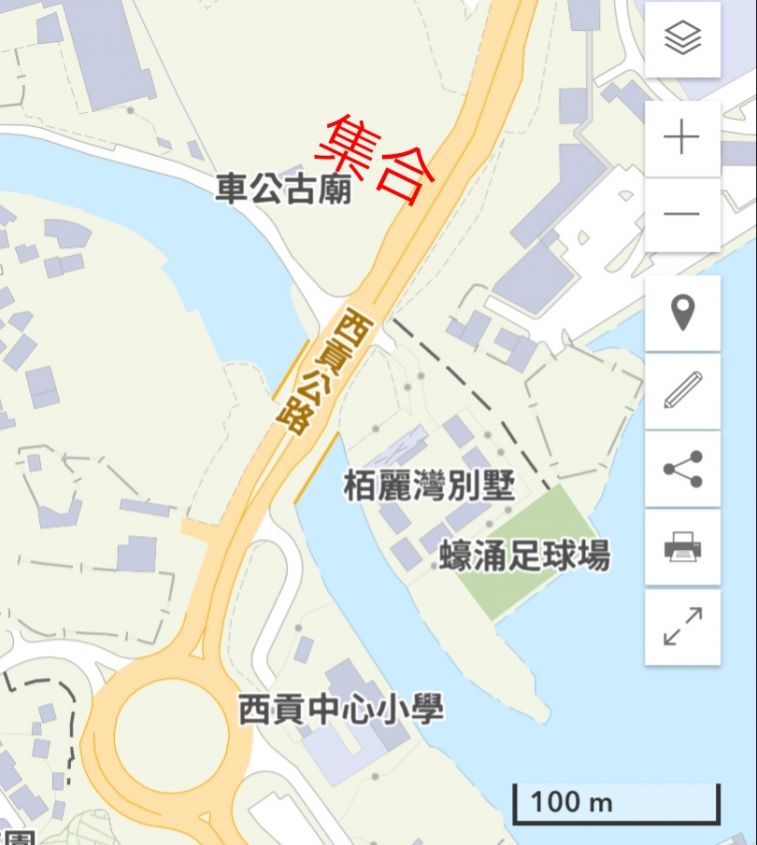Image resolution: width=757 pixels, height=845 pixels.
Task: Open the map layers selector
Action: tap(682, 40)
